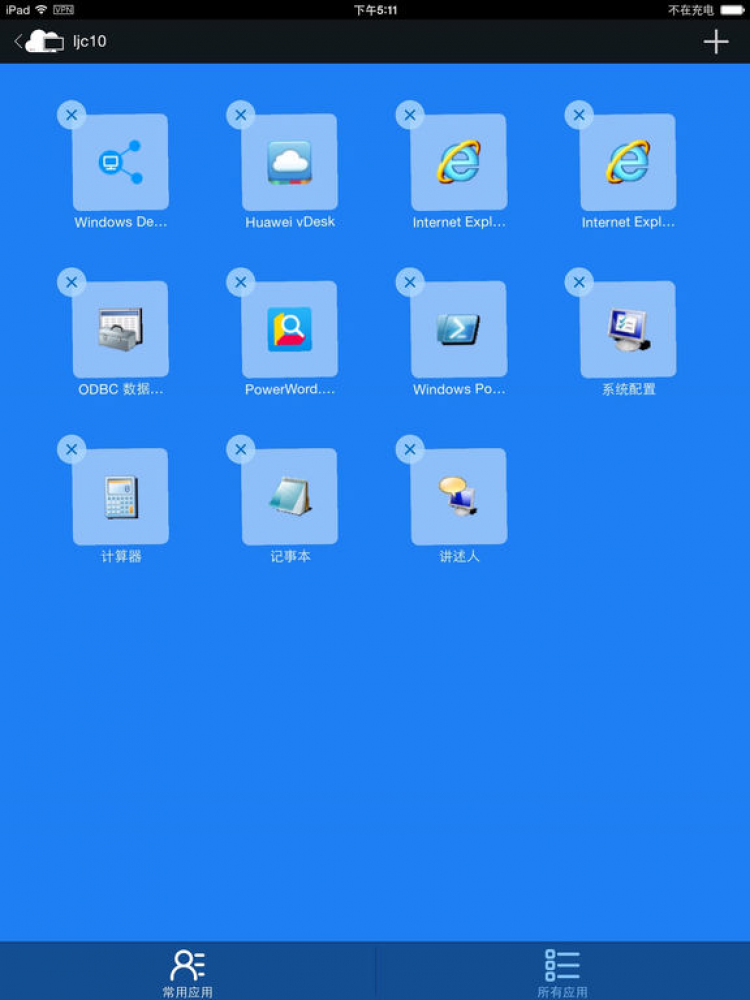Remove 讲述人 via its X badge

pyautogui.click(x=410, y=449)
